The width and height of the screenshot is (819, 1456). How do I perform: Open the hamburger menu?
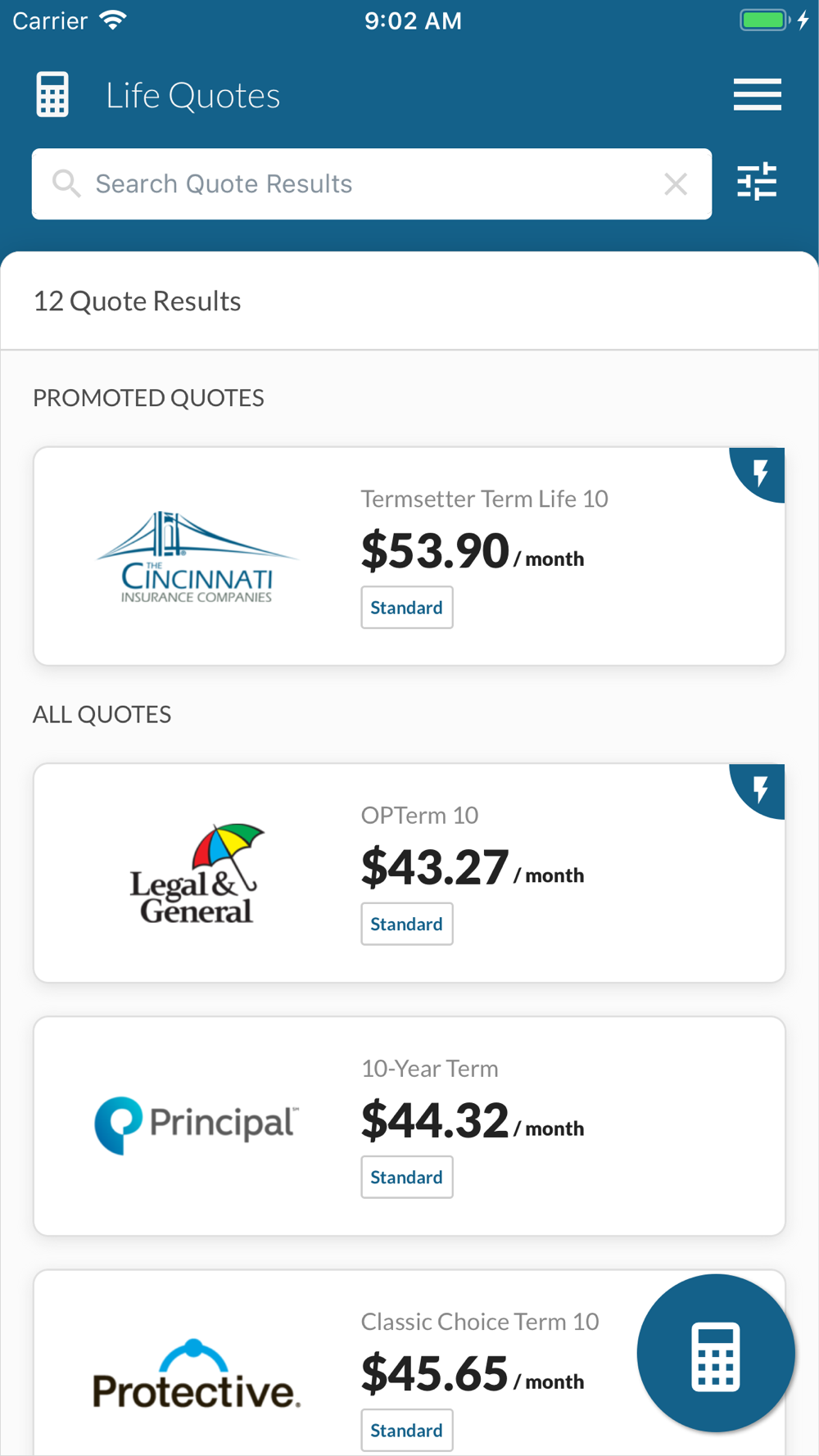(x=757, y=95)
